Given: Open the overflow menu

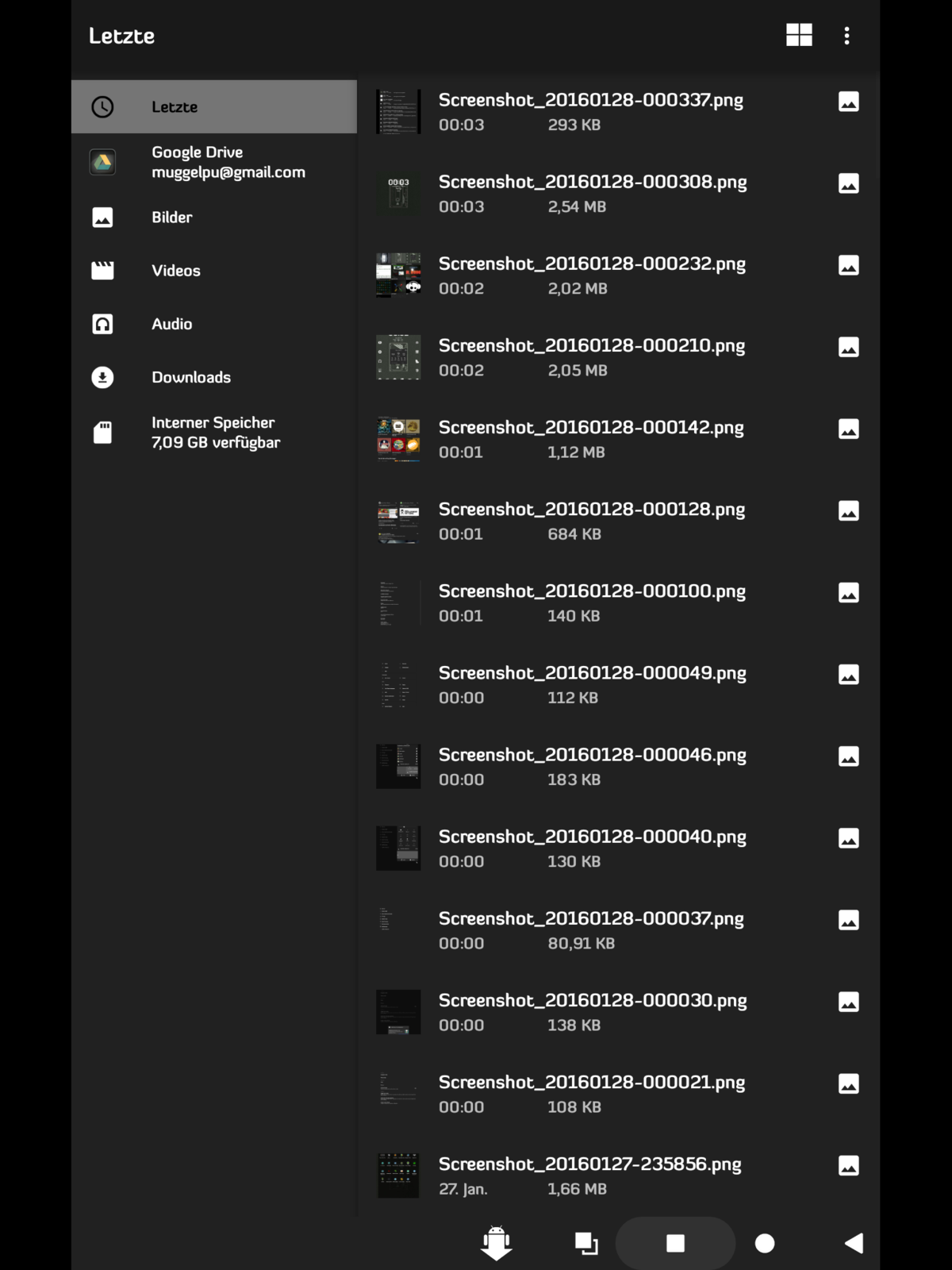Looking at the screenshot, I should tap(846, 35).
